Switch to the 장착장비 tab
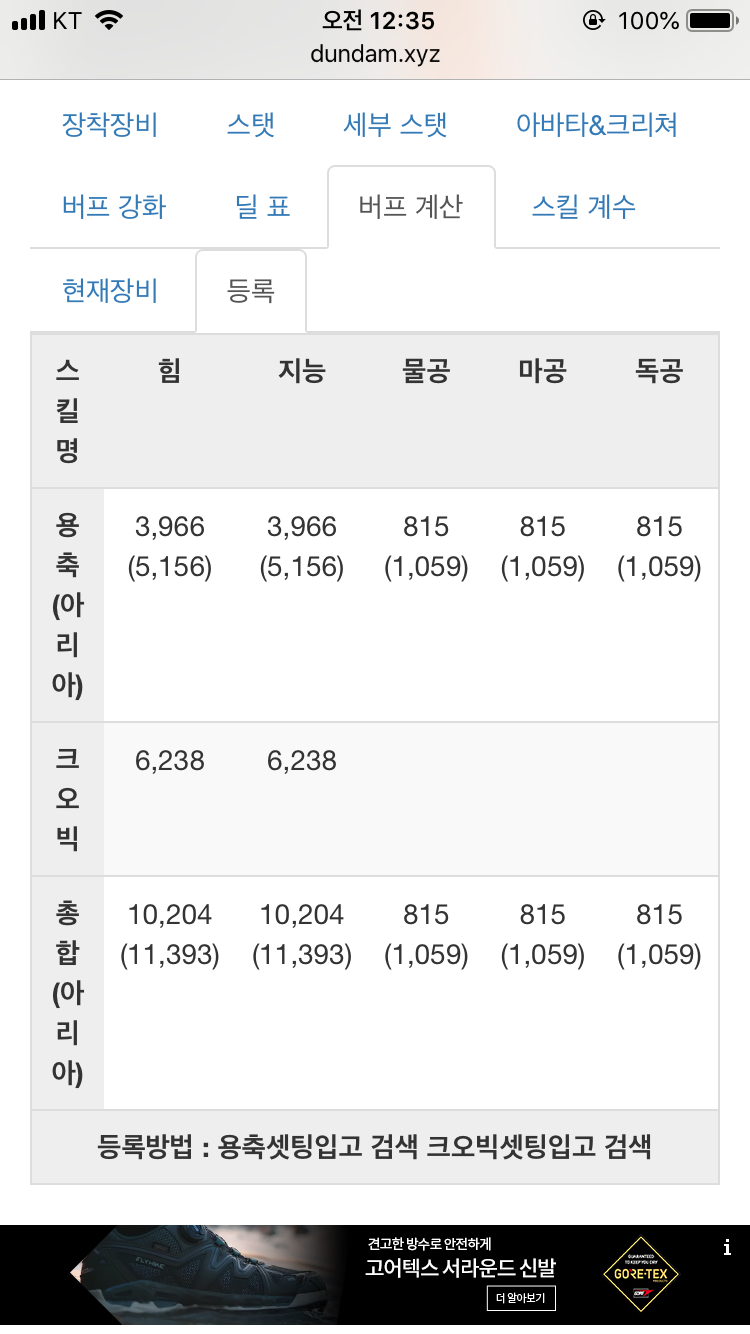This screenshot has width=750, height=1334. tap(110, 125)
